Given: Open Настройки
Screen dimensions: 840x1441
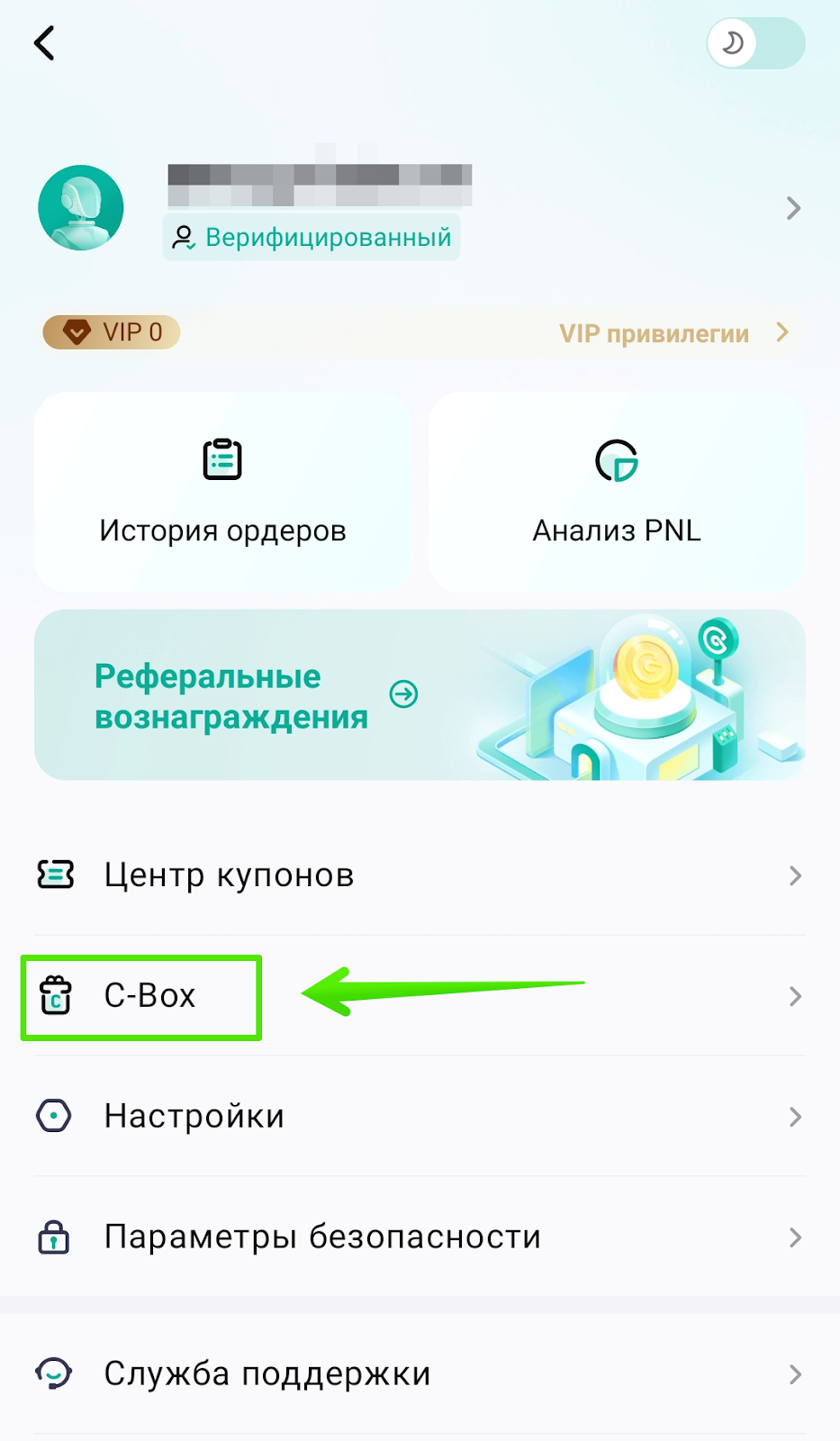Looking at the screenshot, I should 420,1117.
